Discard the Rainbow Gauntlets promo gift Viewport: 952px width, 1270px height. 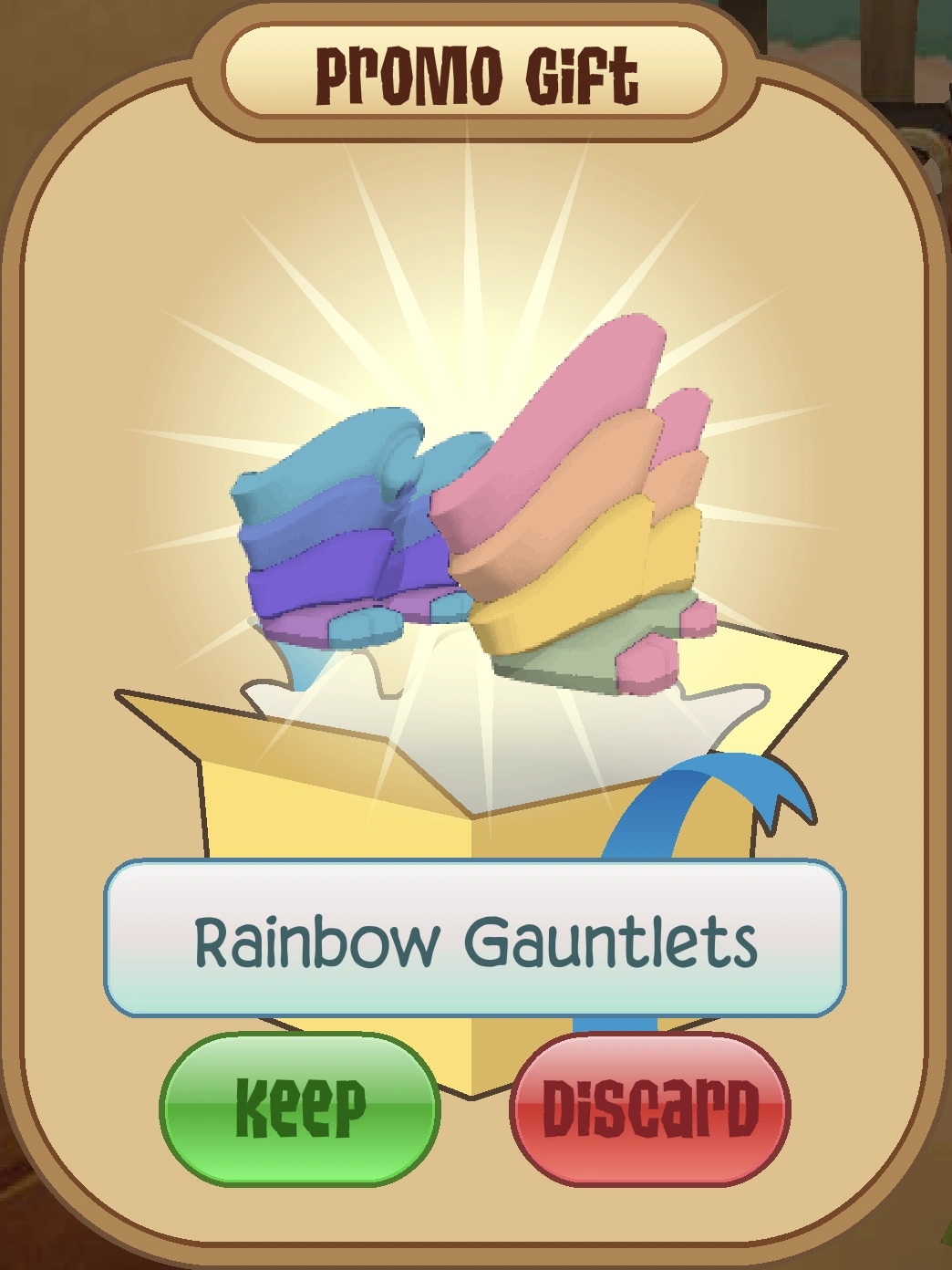click(x=650, y=1108)
